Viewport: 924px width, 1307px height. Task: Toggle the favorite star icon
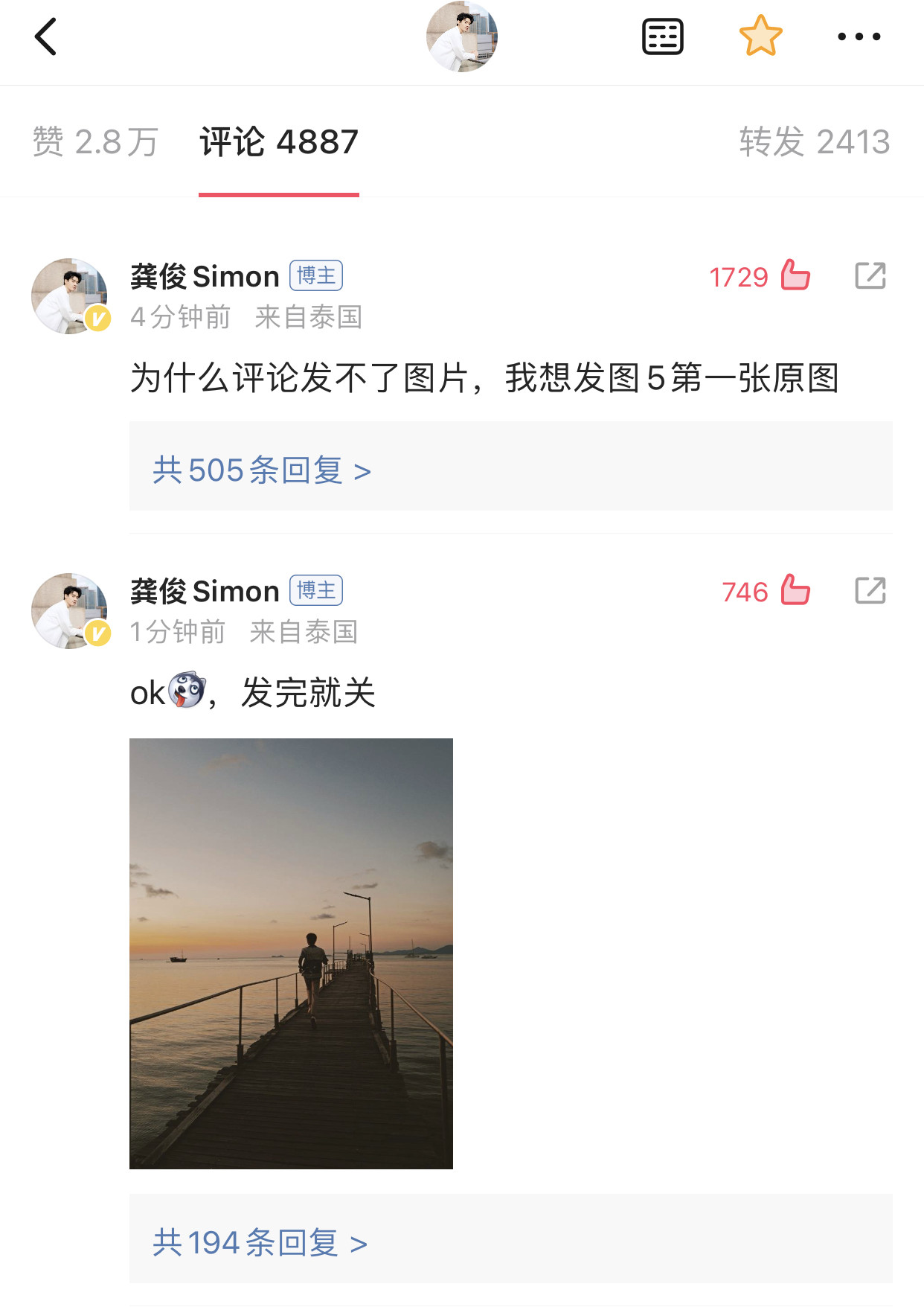point(760,36)
